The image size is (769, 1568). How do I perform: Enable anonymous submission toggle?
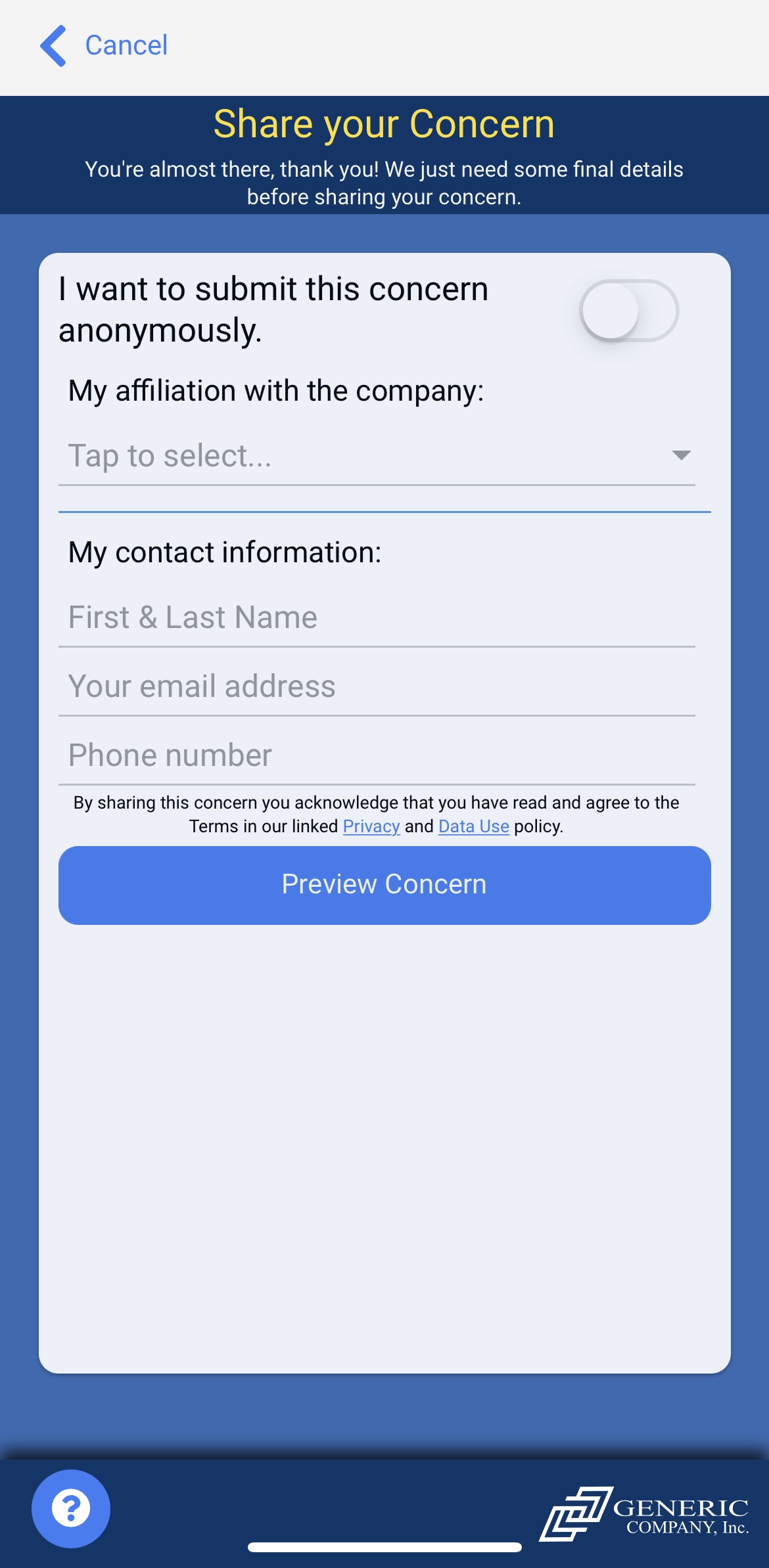(628, 311)
